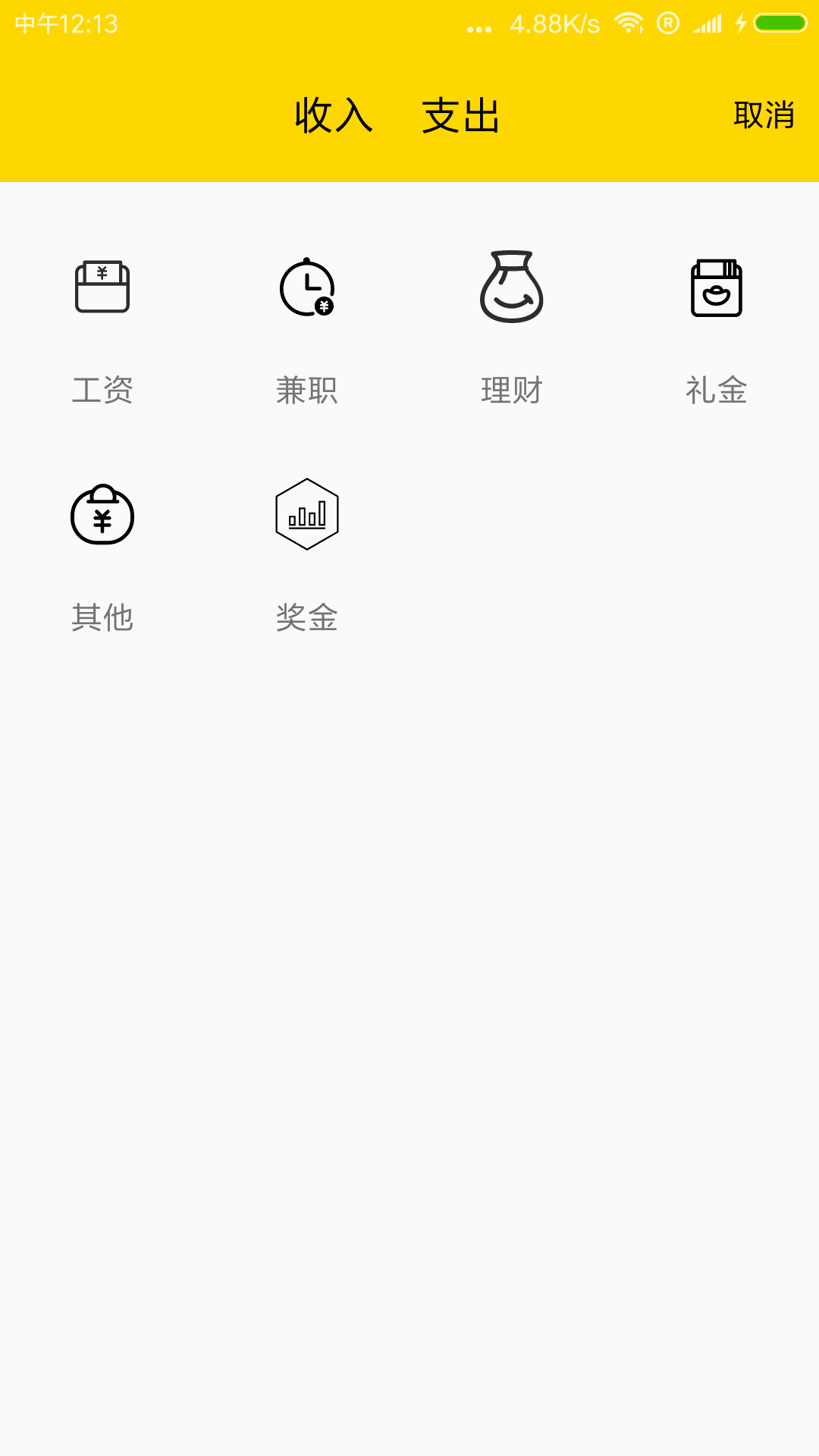
Task: Click the 理财 label text
Action: pyautogui.click(x=511, y=391)
